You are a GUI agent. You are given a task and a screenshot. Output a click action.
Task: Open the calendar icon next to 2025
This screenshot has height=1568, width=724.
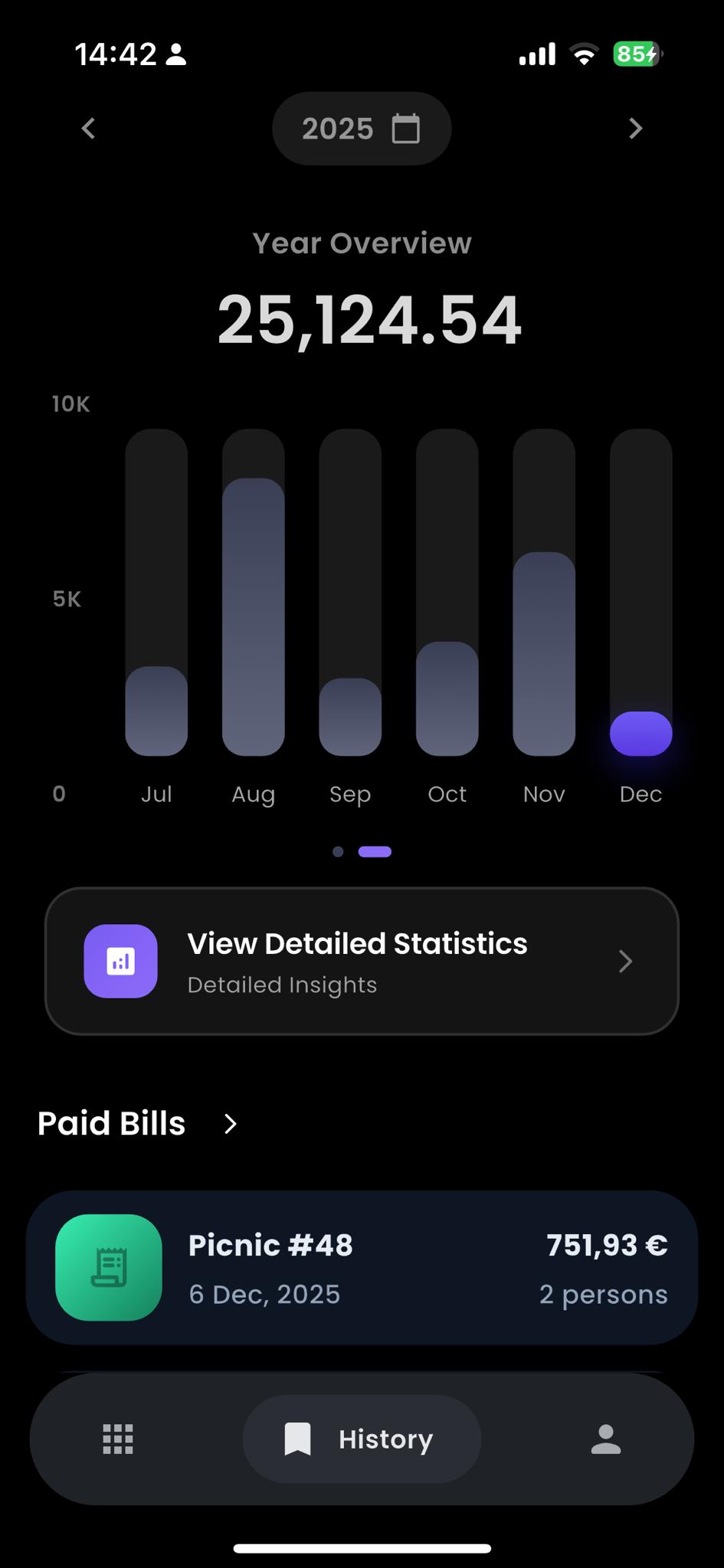(406, 128)
